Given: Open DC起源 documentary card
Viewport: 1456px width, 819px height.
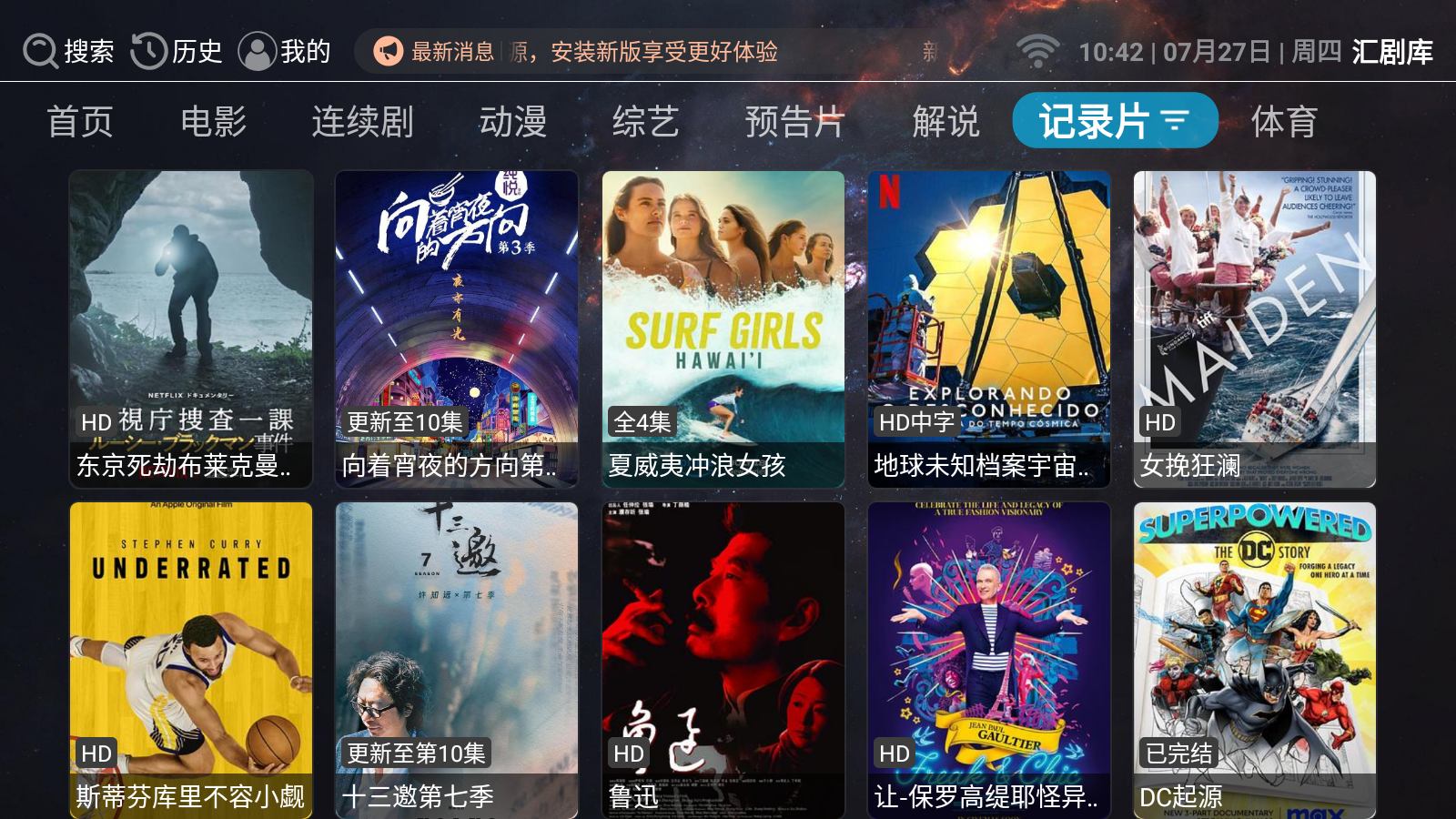Looking at the screenshot, I should (1255, 660).
